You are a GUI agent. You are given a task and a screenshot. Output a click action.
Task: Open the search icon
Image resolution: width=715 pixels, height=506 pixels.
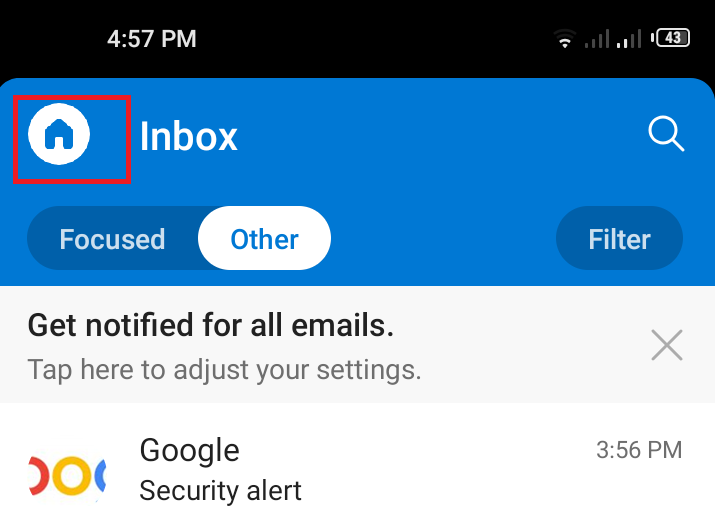[x=665, y=133]
